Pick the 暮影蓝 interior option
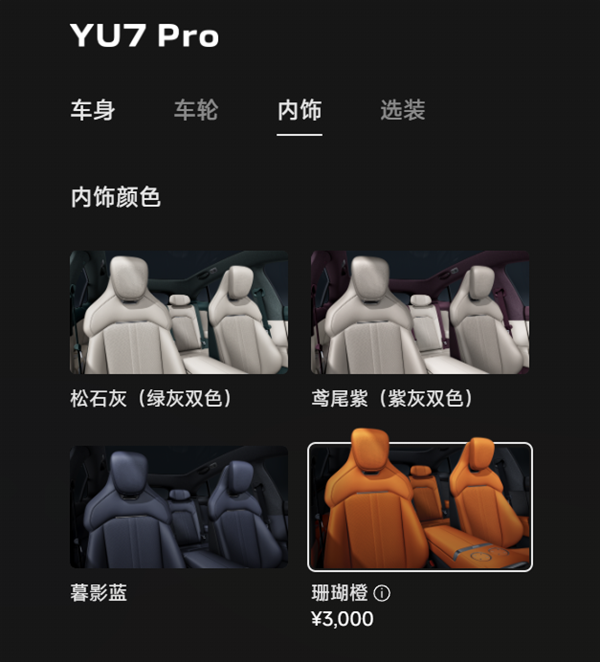The width and height of the screenshot is (600, 662). click(178, 506)
